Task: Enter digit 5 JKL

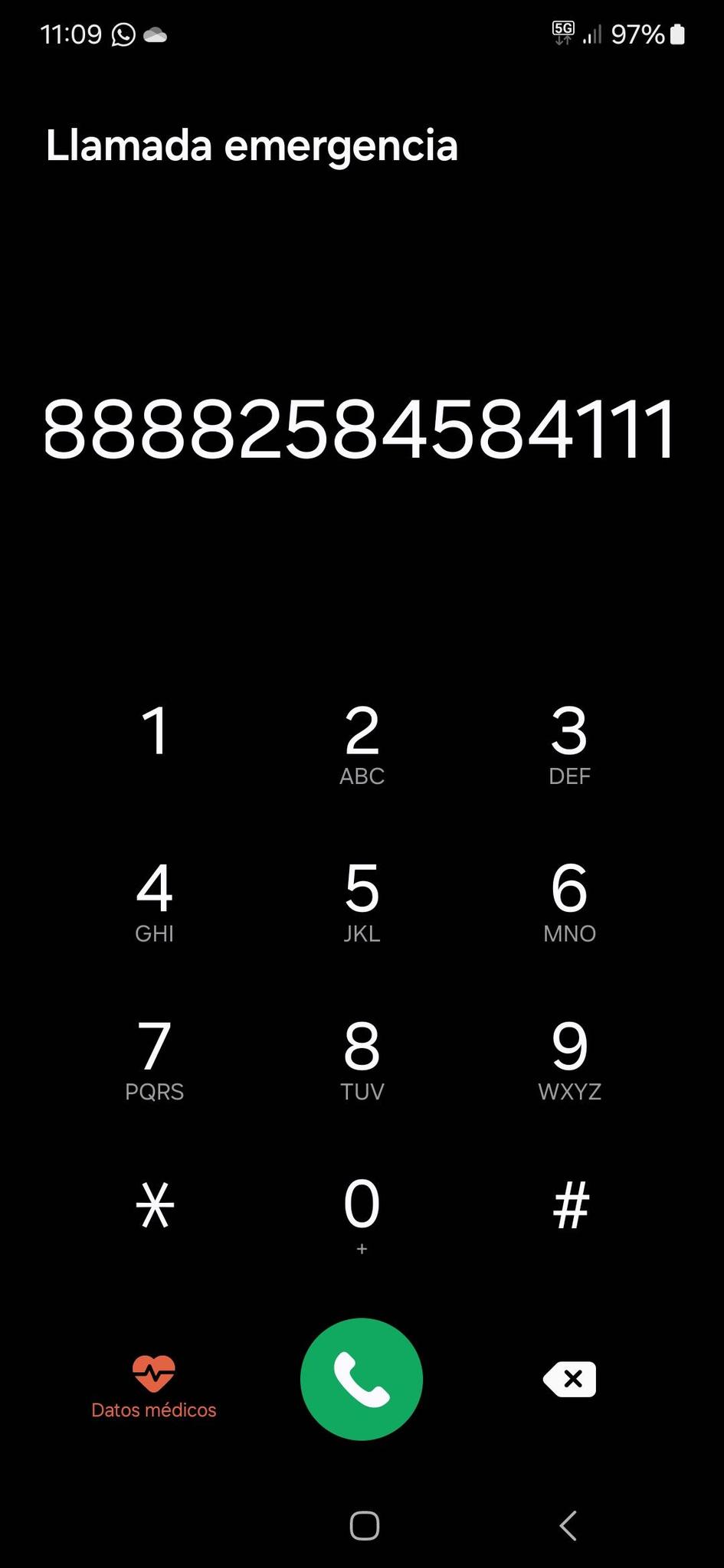Action: click(362, 900)
